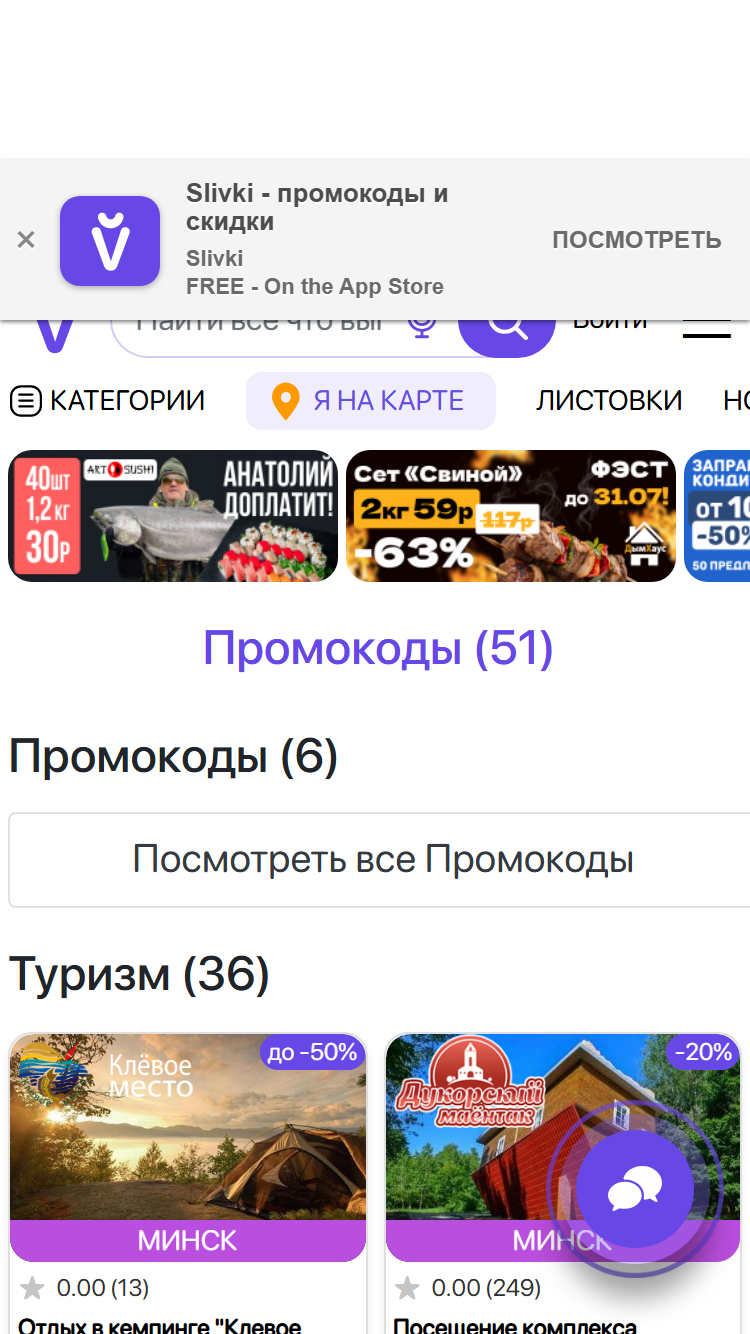Tap ПОСМОТРЕТЬ in the app banner

click(x=637, y=240)
